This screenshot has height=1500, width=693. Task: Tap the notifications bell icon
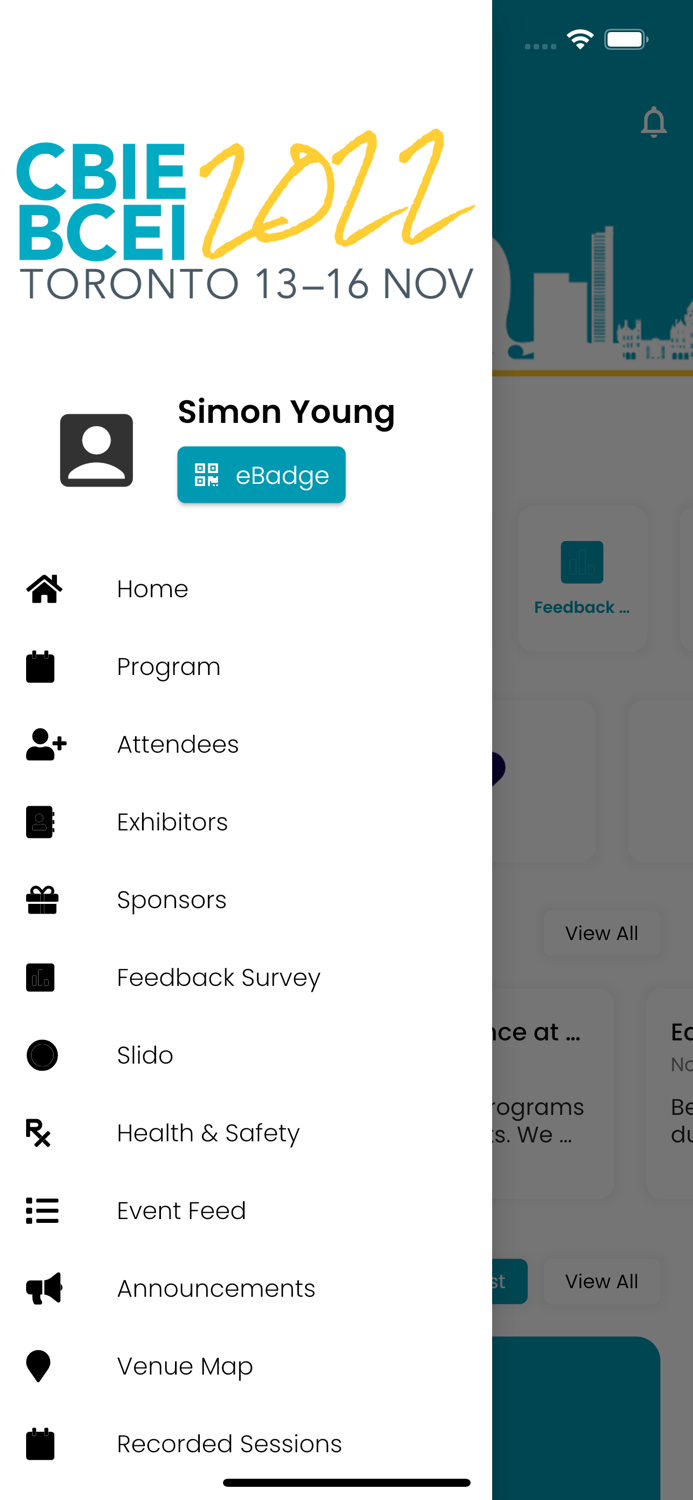pos(654,122)
